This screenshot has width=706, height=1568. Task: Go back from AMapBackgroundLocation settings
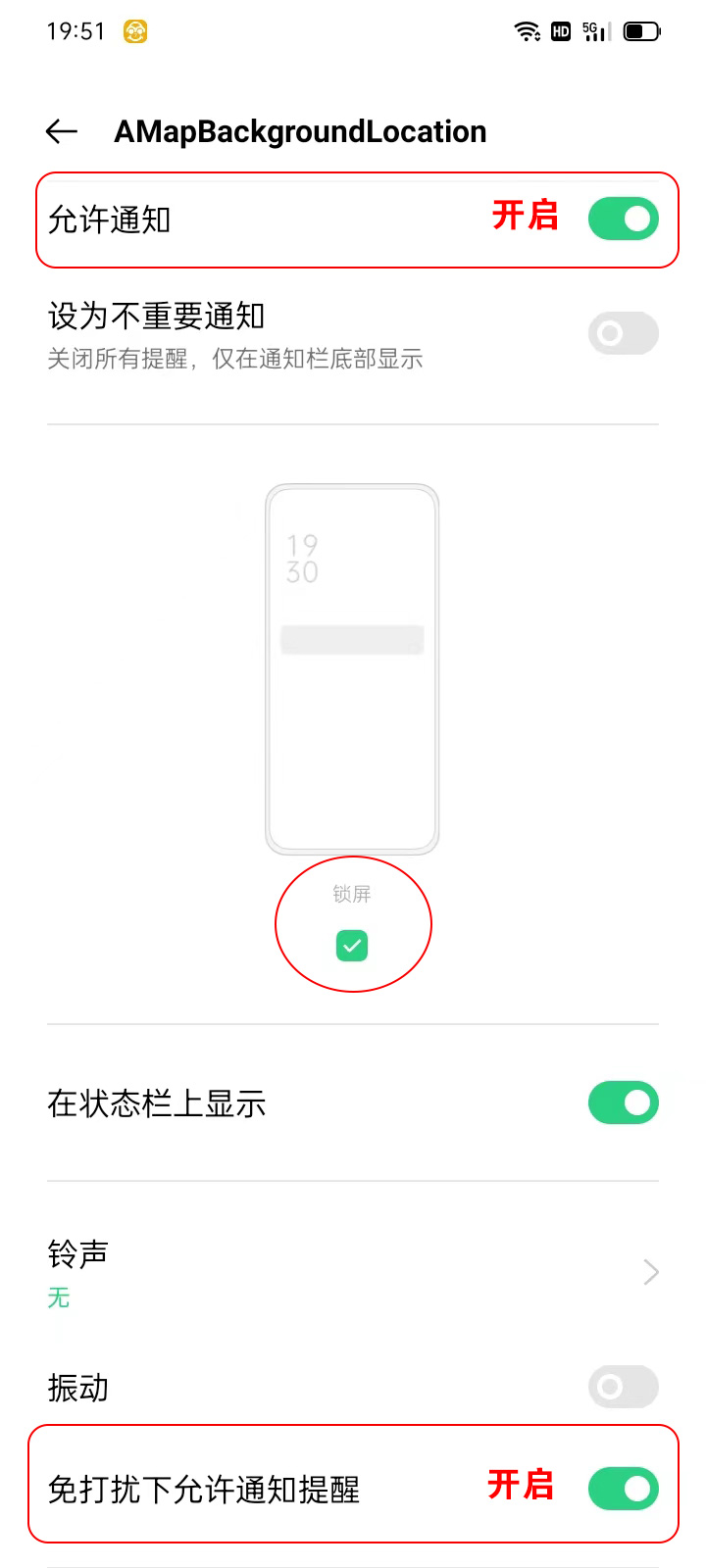pos(62,131)
